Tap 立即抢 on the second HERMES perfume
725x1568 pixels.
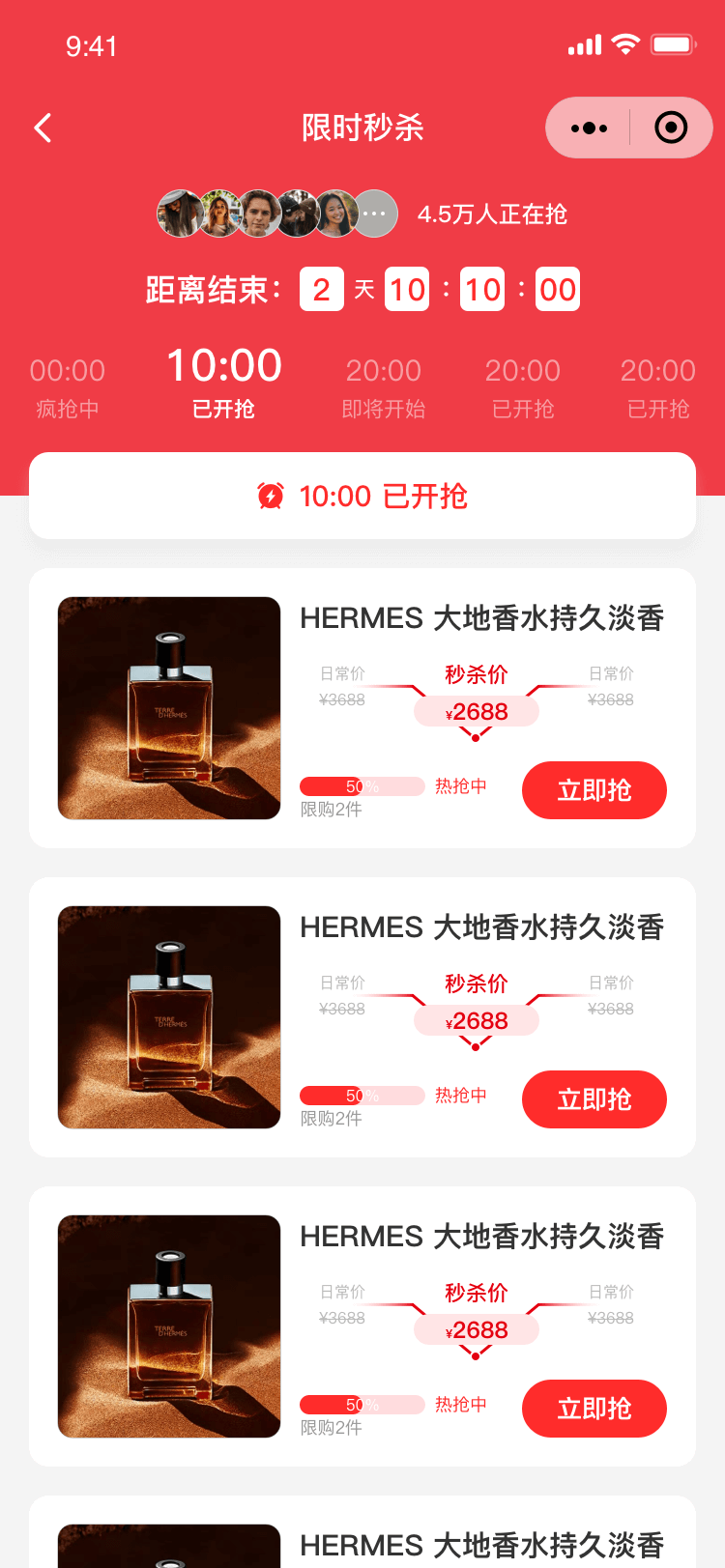pyautogui.click(x=594, y=1099)
